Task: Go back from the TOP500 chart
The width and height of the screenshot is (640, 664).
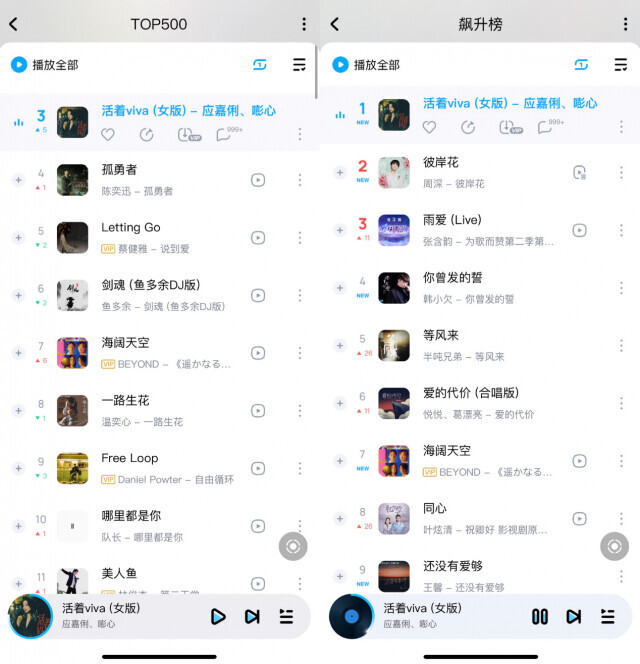Action: [x=13, y=24]
